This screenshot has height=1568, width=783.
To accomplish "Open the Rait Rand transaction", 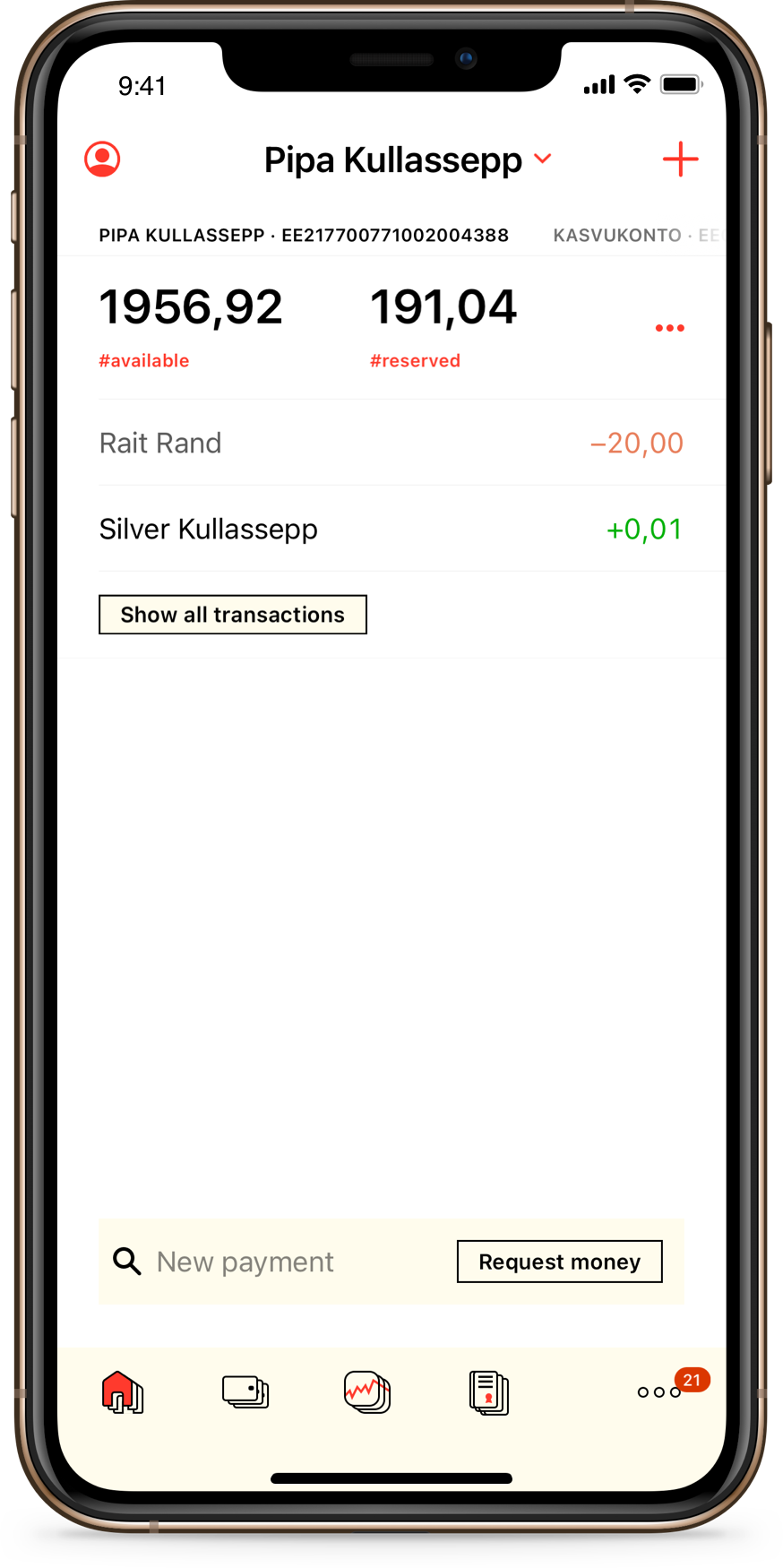I will tap(391, 443).
